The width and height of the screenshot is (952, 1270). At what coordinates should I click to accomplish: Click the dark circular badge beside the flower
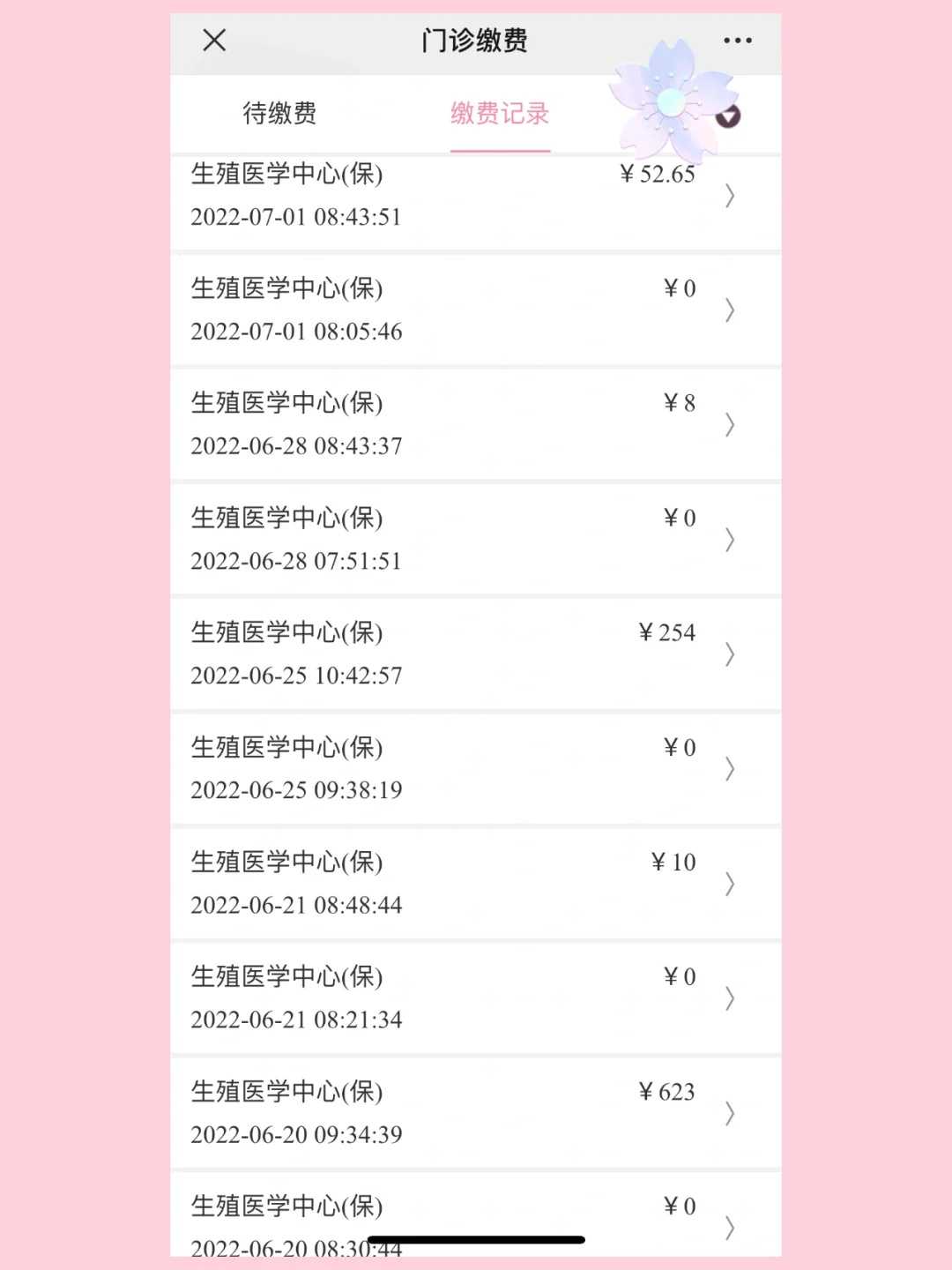727,116
